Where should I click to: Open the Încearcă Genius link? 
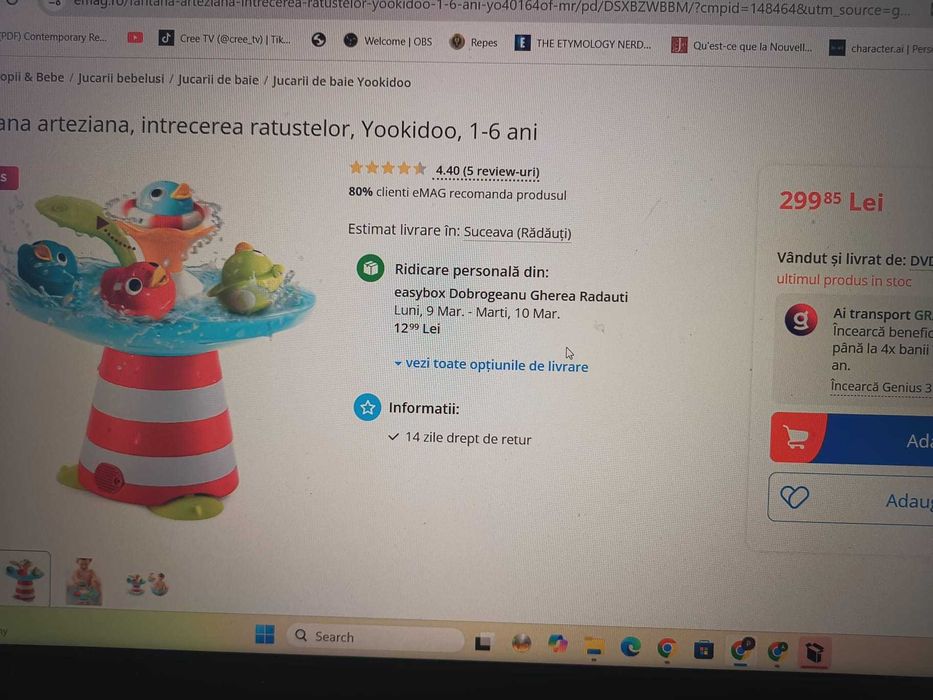pyautogui.click(x=880, y=387)
